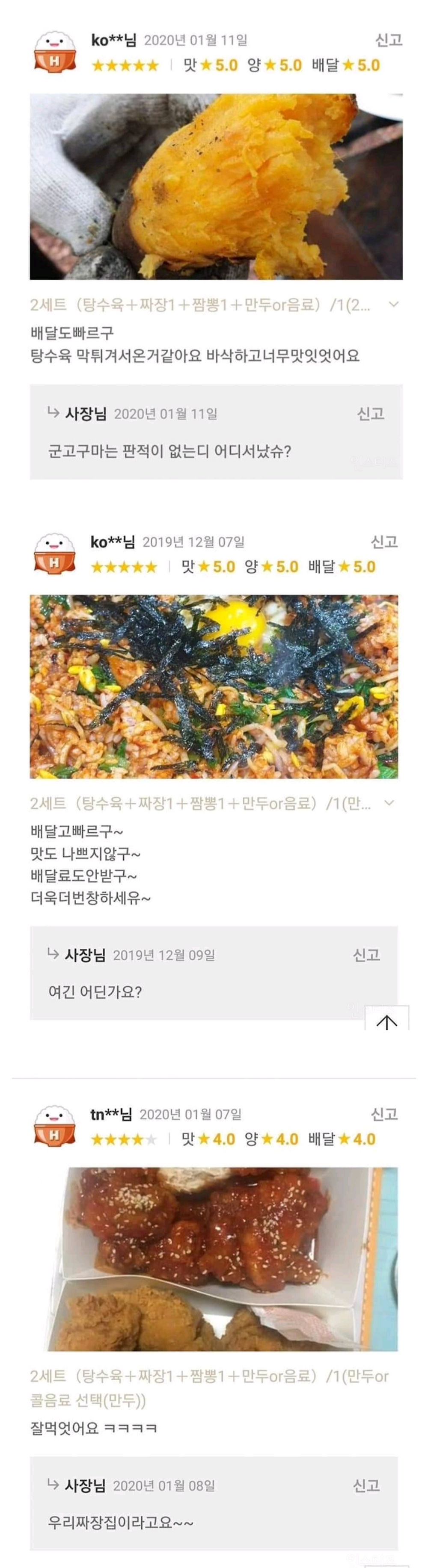Report owner reply dated 2020년 01월 08일
This screenshot has height=1568, width=428.
point(366,1485)
